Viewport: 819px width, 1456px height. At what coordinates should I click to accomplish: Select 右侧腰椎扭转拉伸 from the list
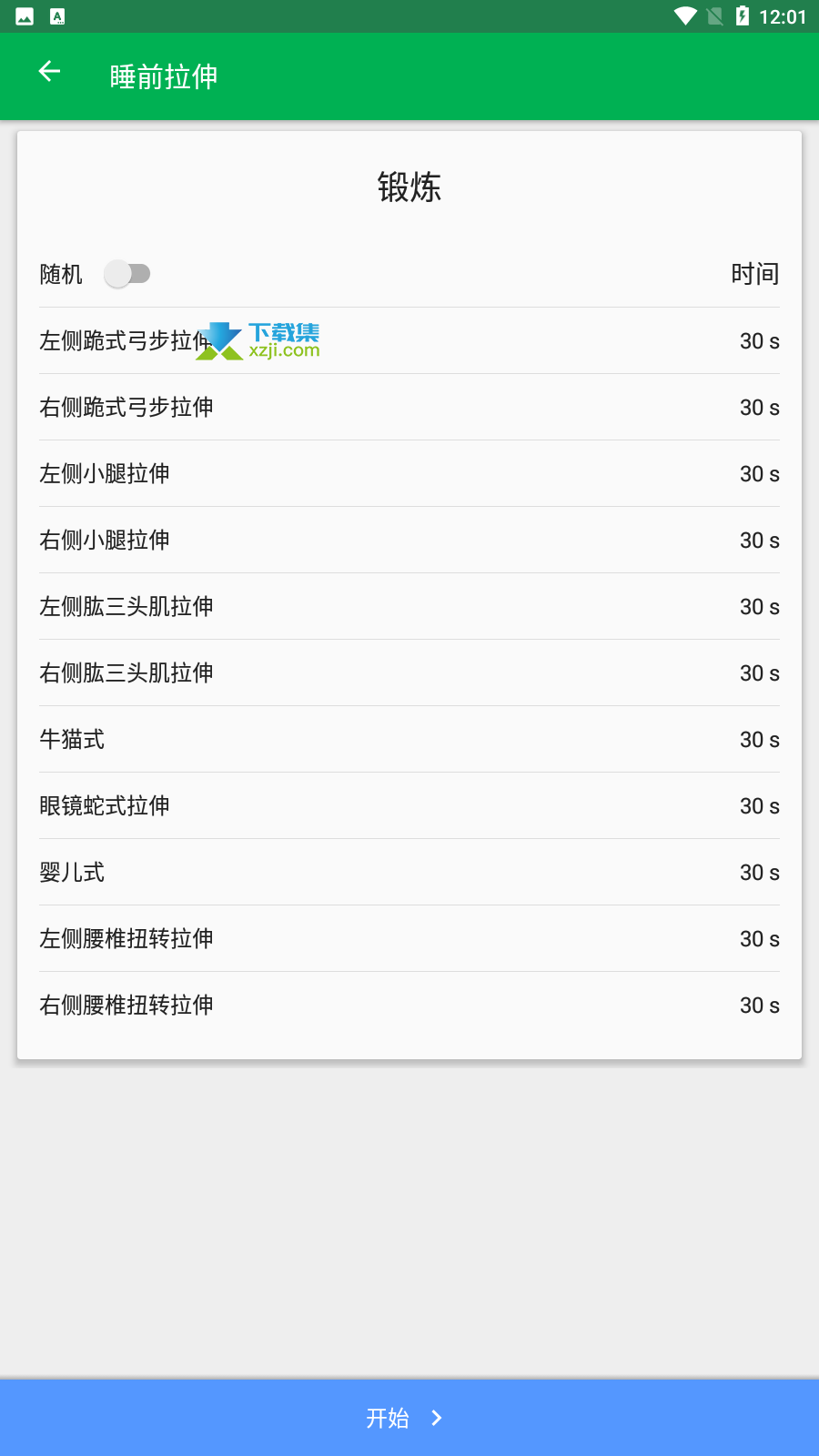point(409,1005)
